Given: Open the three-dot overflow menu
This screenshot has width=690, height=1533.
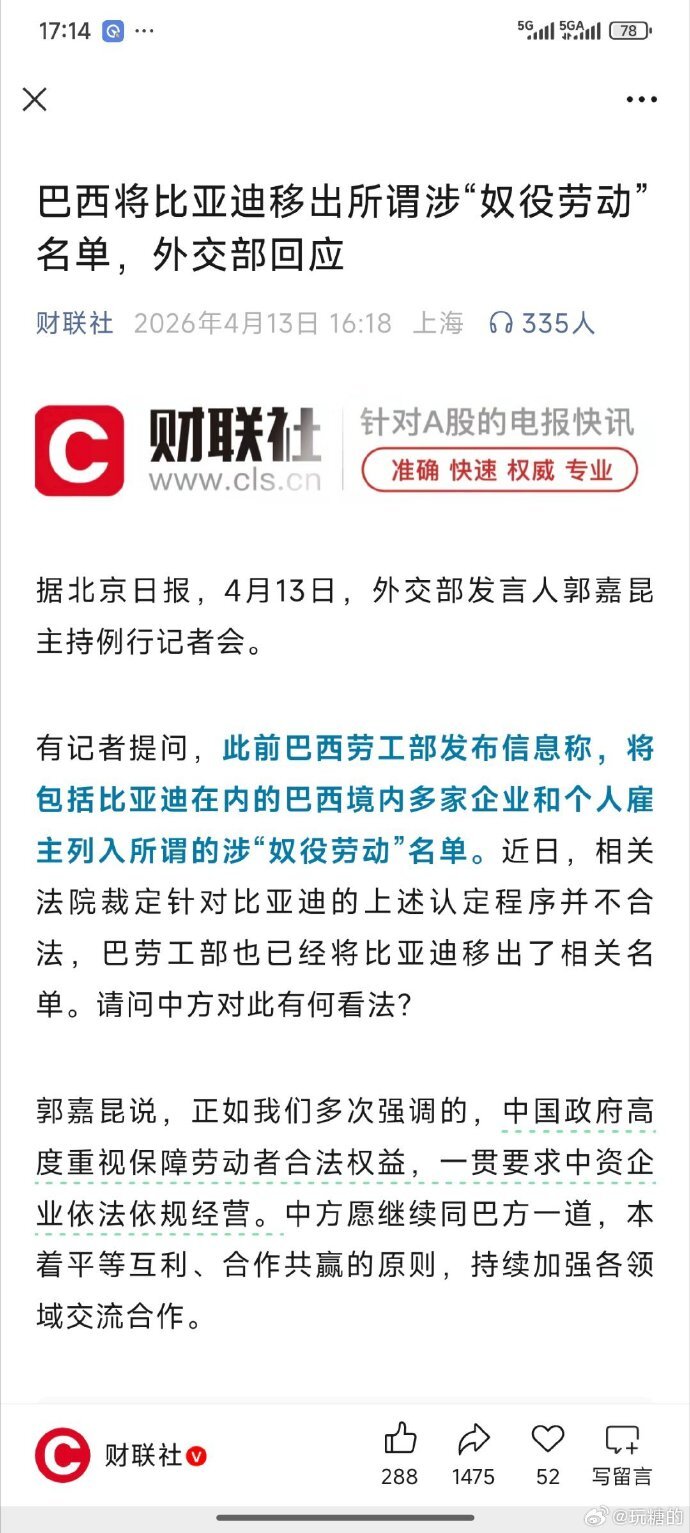Looking at the screenshot, I should [x=641, y=100].
